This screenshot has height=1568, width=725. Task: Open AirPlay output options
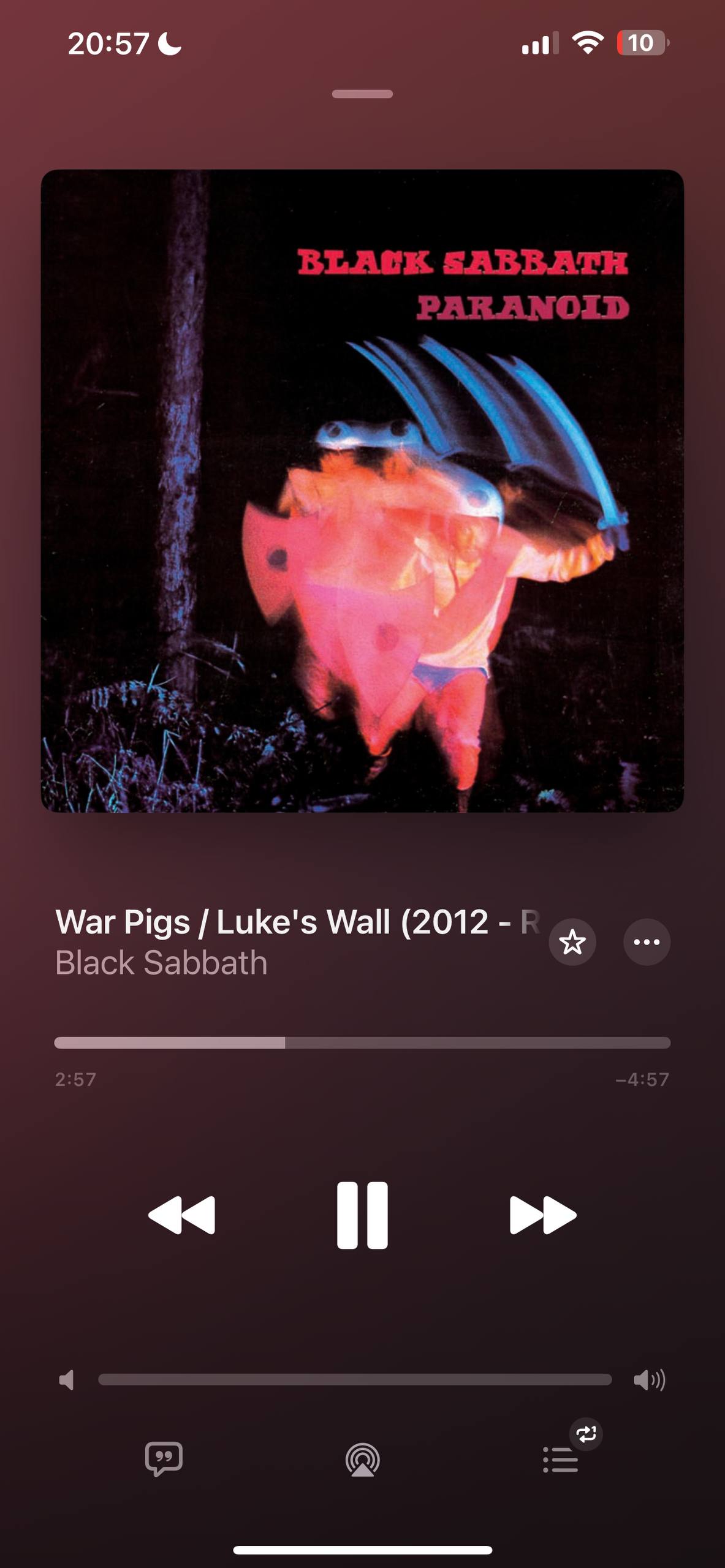pos(362,1460)
